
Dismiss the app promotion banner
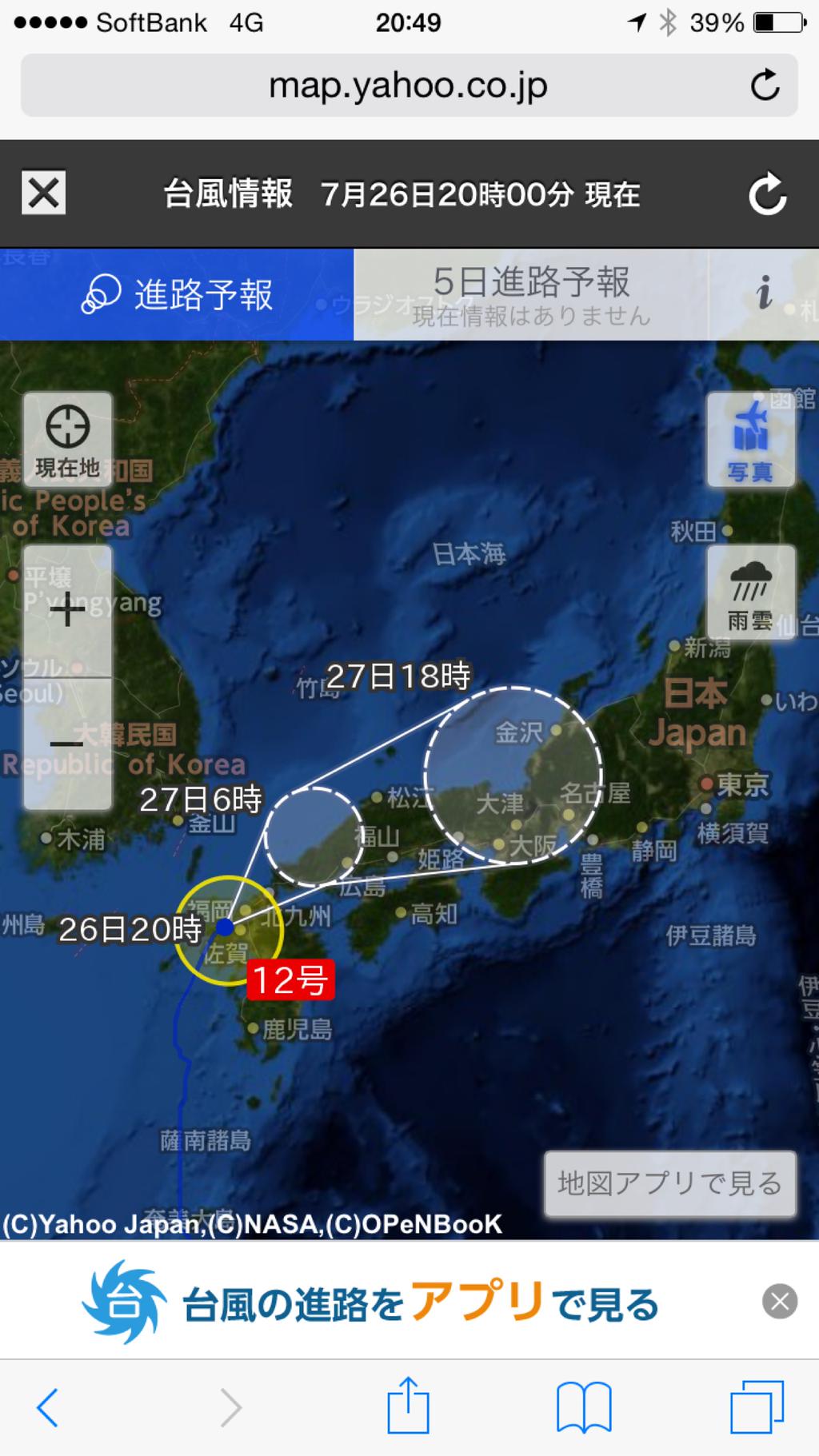click(780, 1302)
